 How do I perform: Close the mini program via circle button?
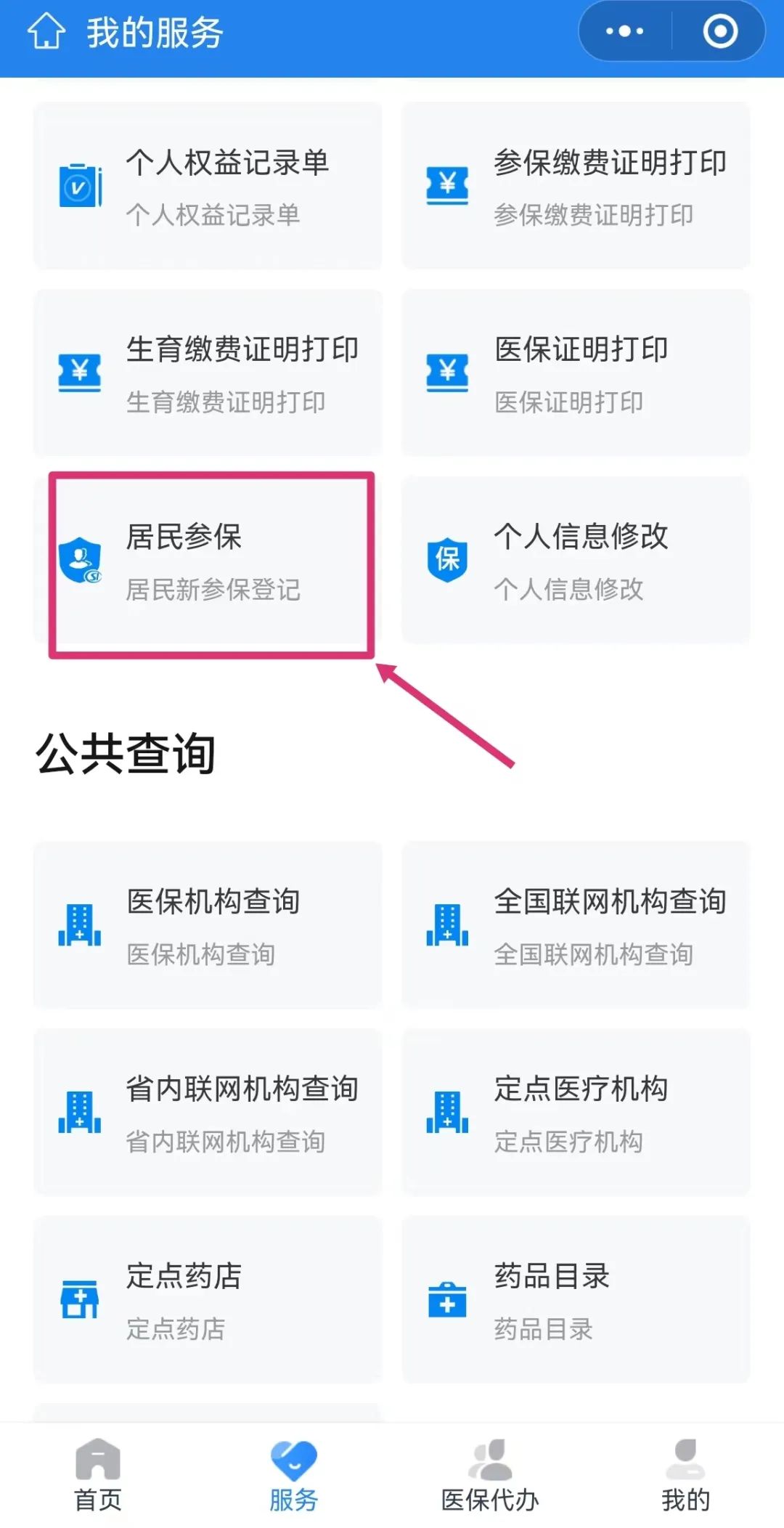coord(720,31)
